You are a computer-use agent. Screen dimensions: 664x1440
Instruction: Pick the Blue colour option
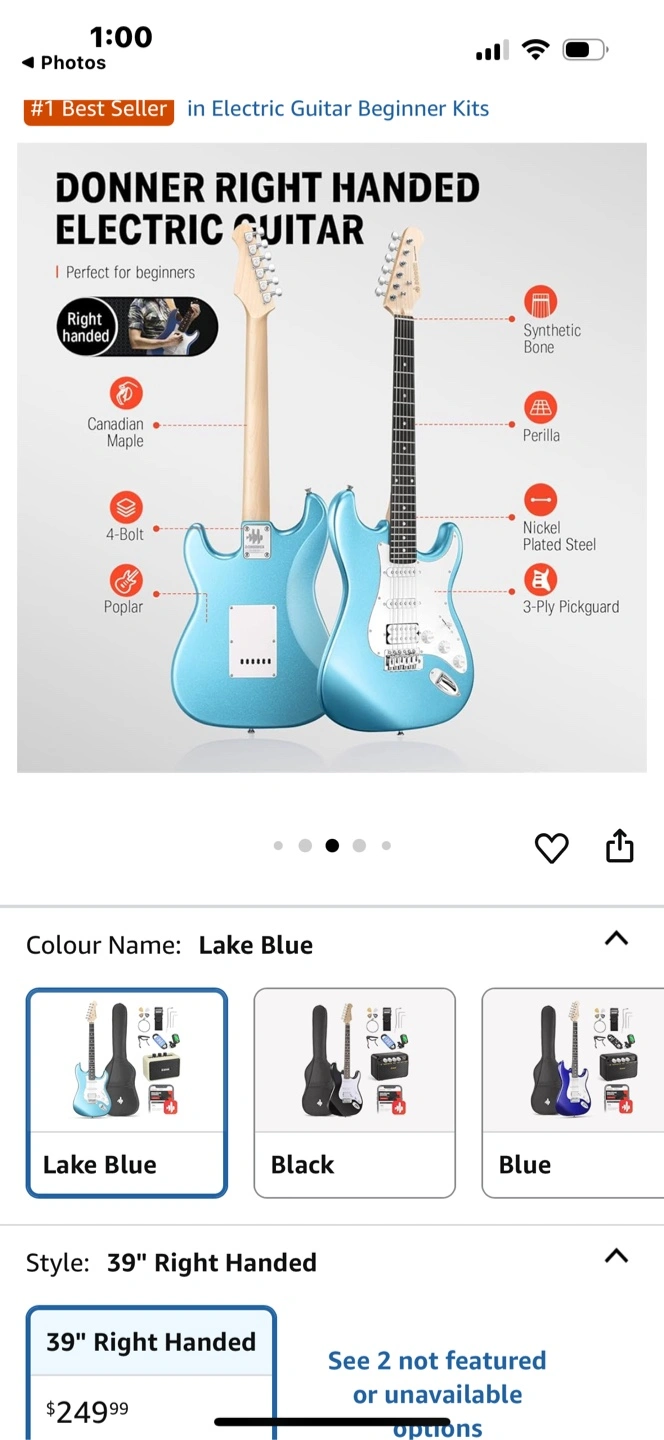click(572, 1092)
